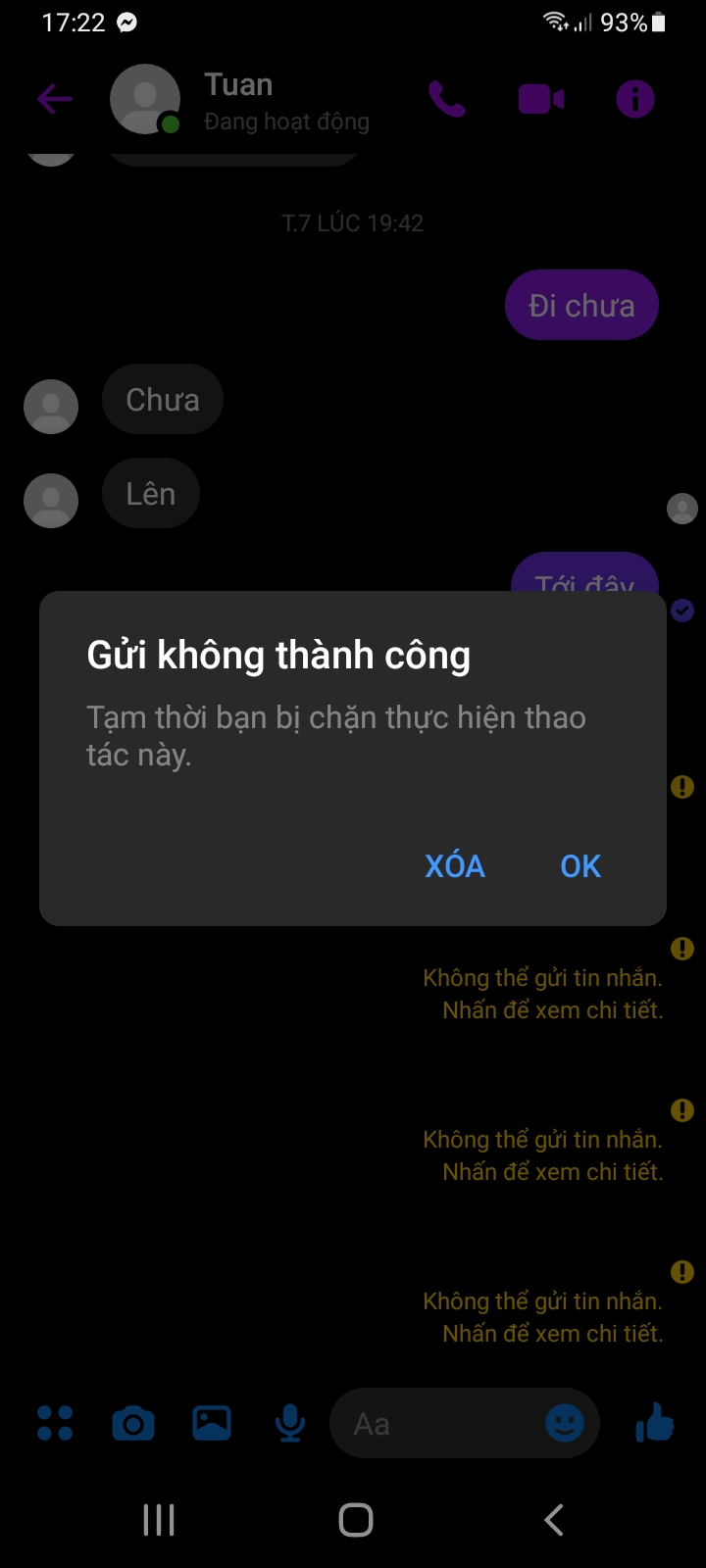The height and width of the screenshot is (1568, 706).
Task: Open the conversation info for Tuan
Action: tap(634, 99)
